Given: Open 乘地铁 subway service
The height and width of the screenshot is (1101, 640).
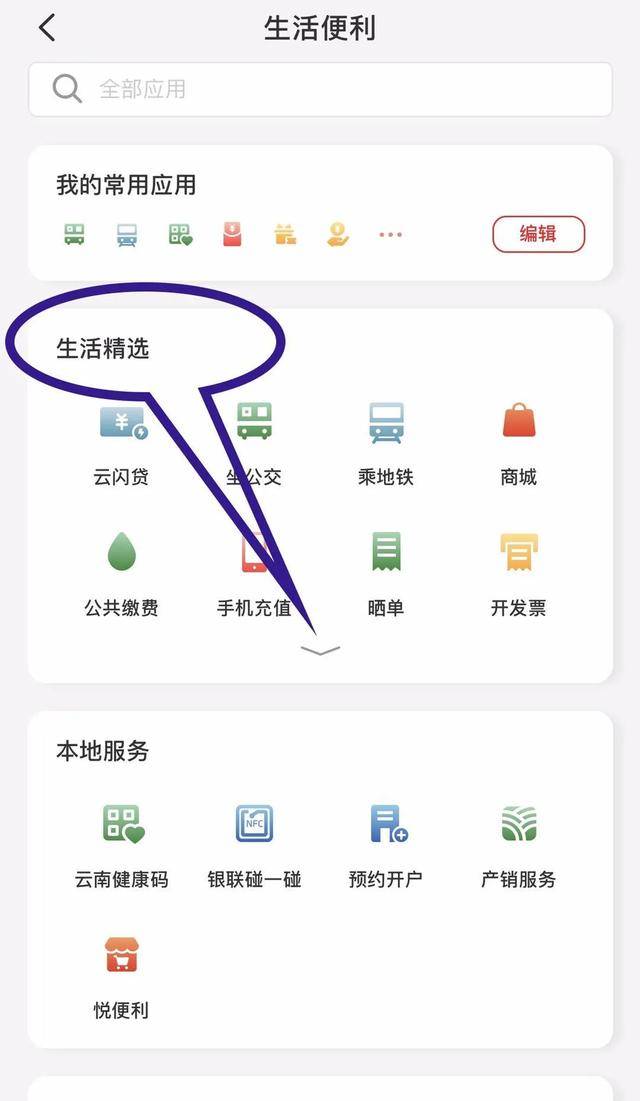Looking at the screenshot, I should point(386,444).
